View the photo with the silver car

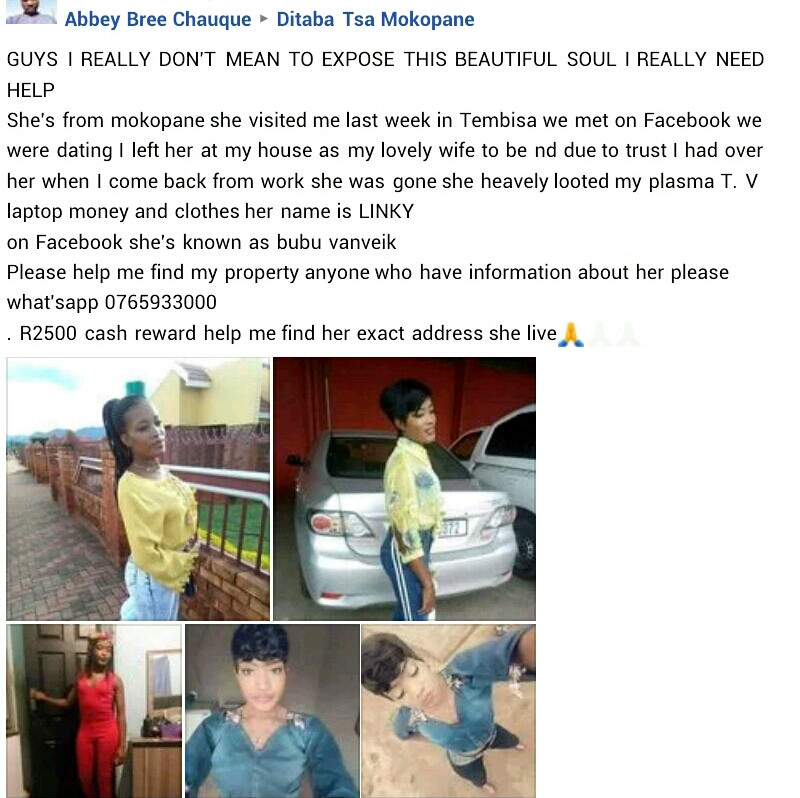(405, 489)
